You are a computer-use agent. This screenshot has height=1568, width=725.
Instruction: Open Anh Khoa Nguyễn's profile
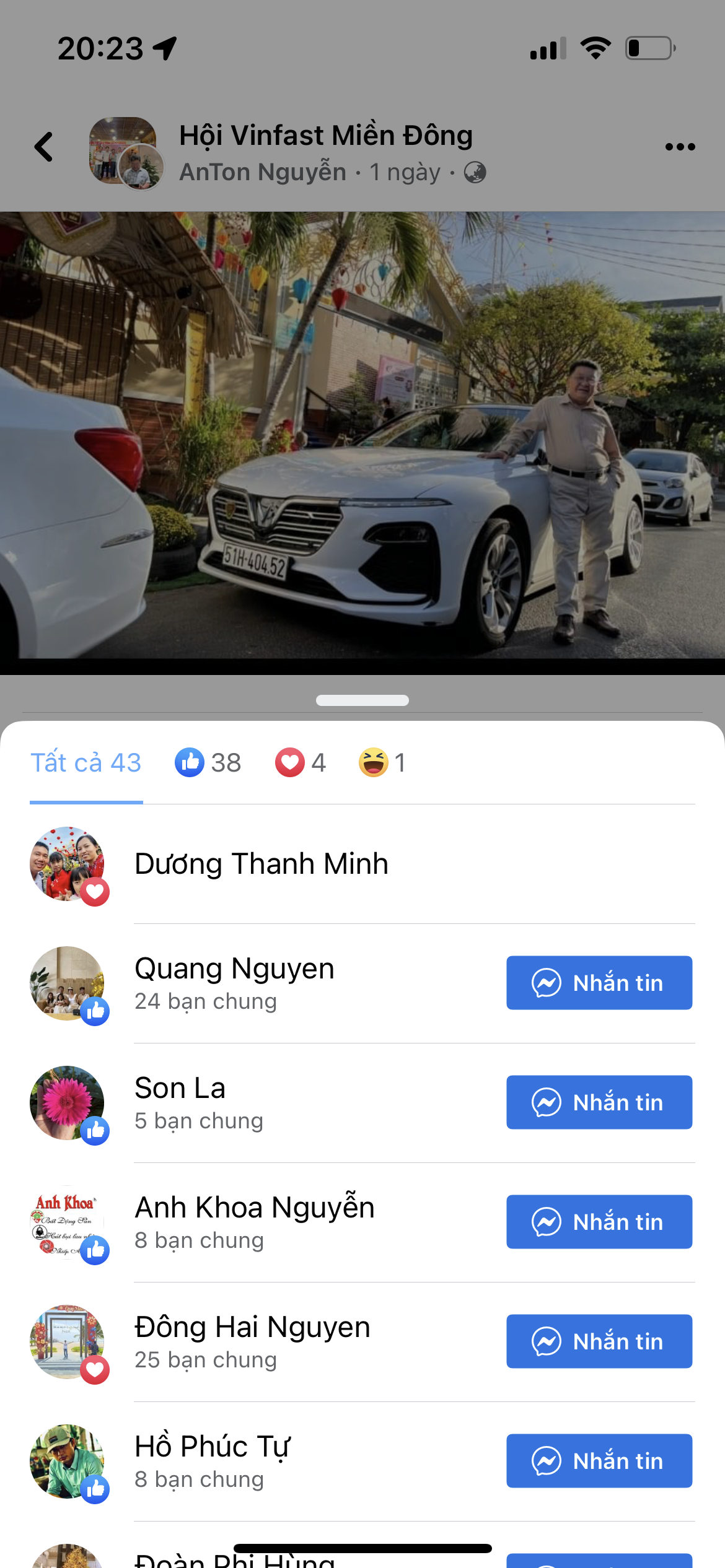click(x=255, y=1208)
